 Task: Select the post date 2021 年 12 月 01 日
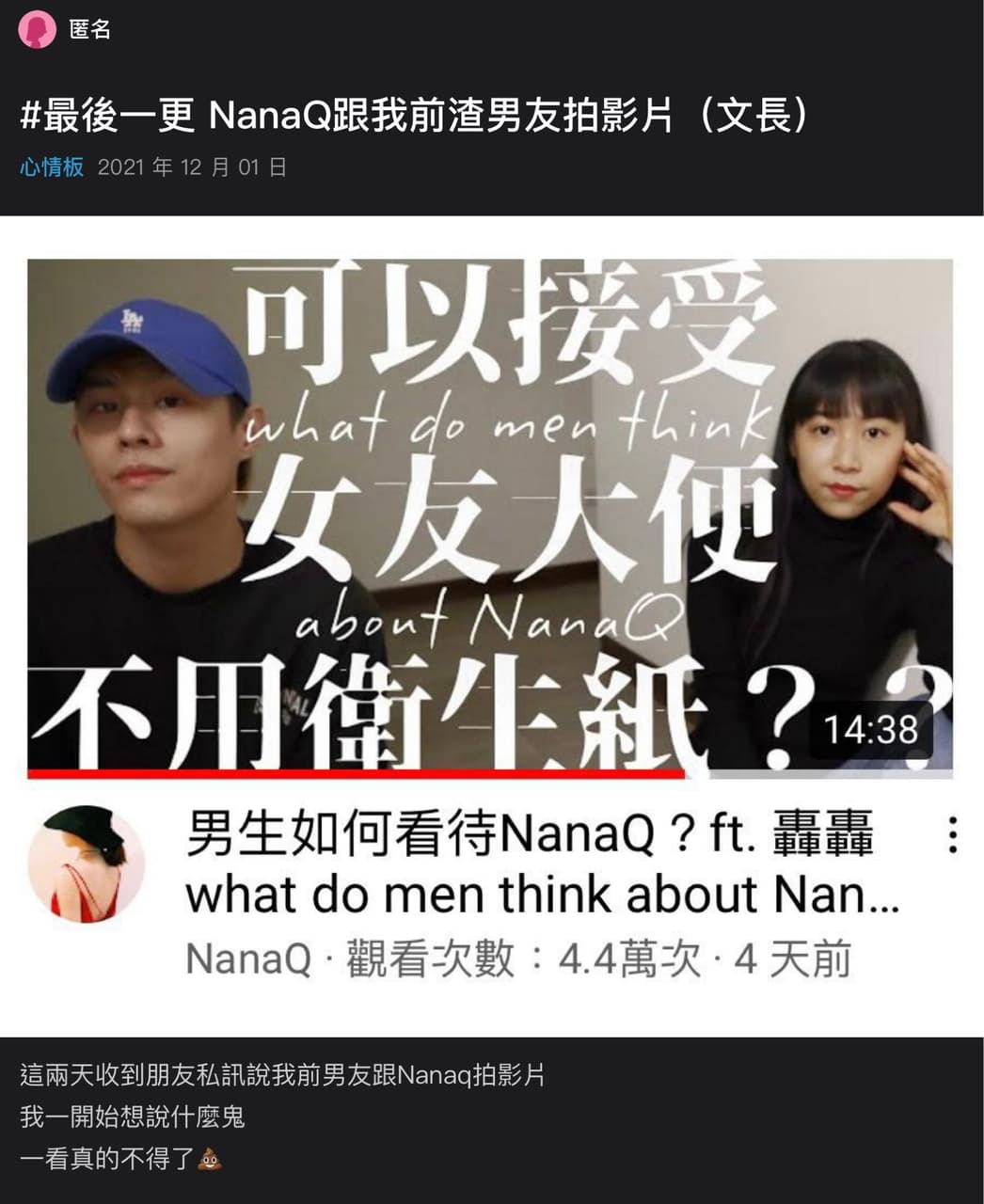coord(193,169)
